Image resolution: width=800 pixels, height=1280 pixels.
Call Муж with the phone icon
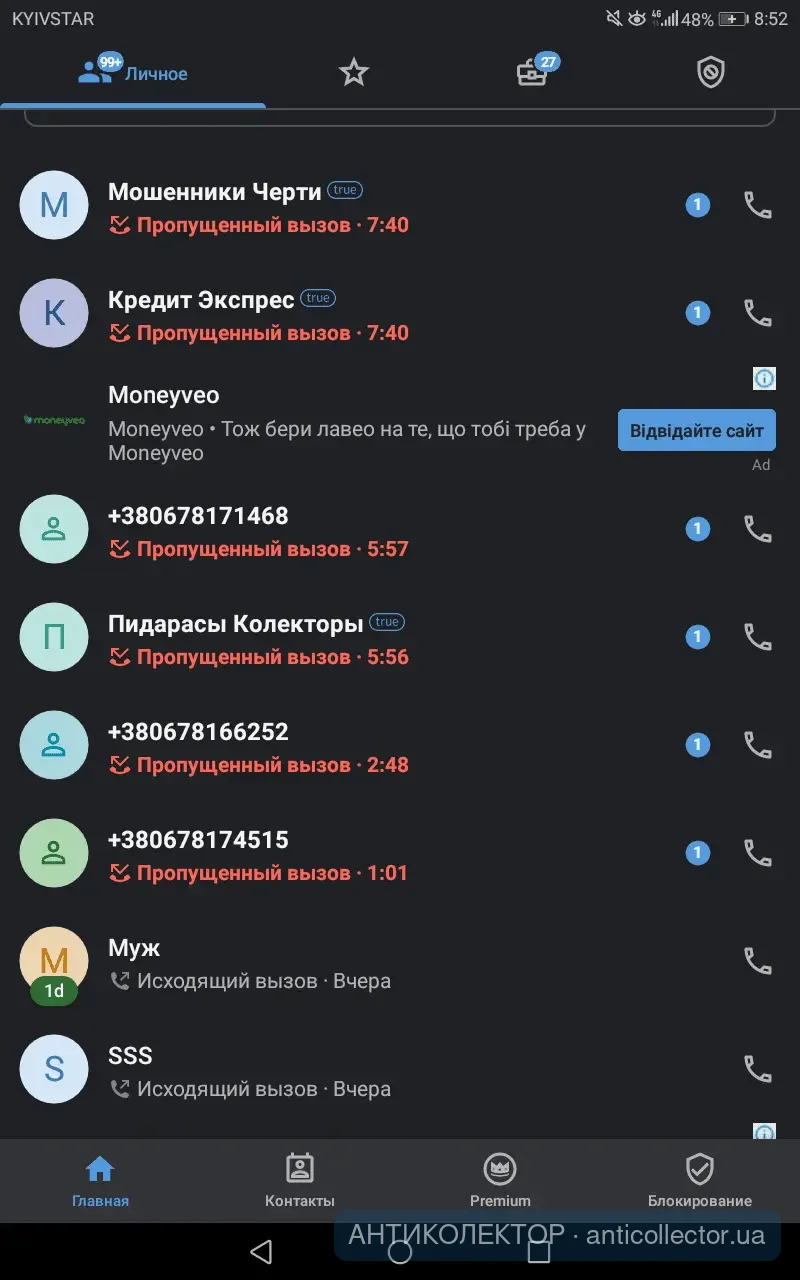[757, 961]
